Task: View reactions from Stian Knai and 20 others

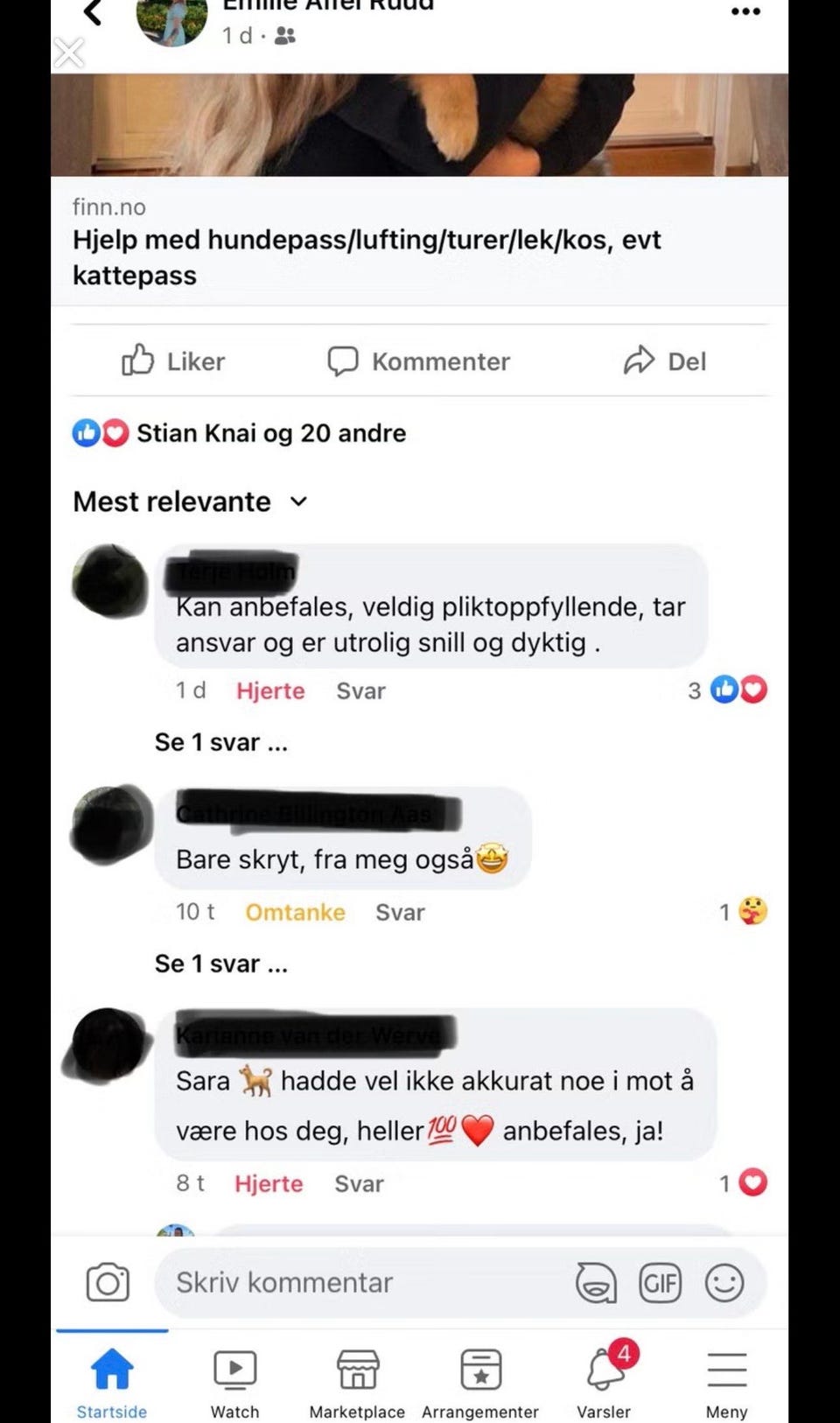Action: pyautogui.click(x=239, y=433)
